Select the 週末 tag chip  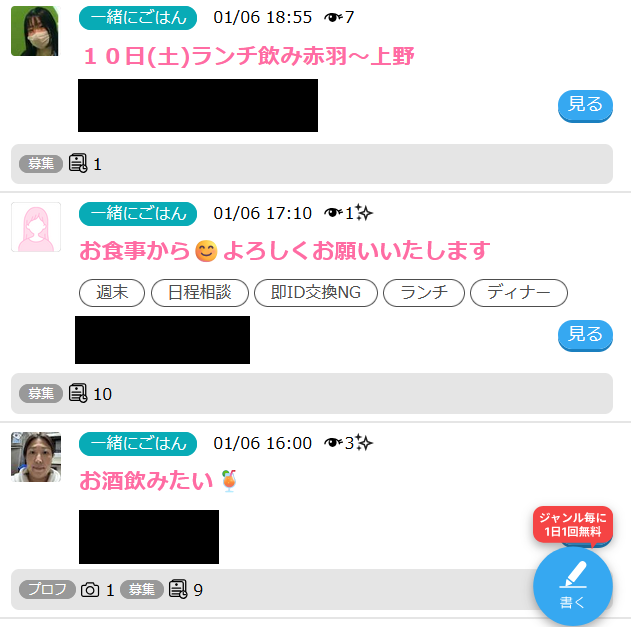(x=111, y=293)
